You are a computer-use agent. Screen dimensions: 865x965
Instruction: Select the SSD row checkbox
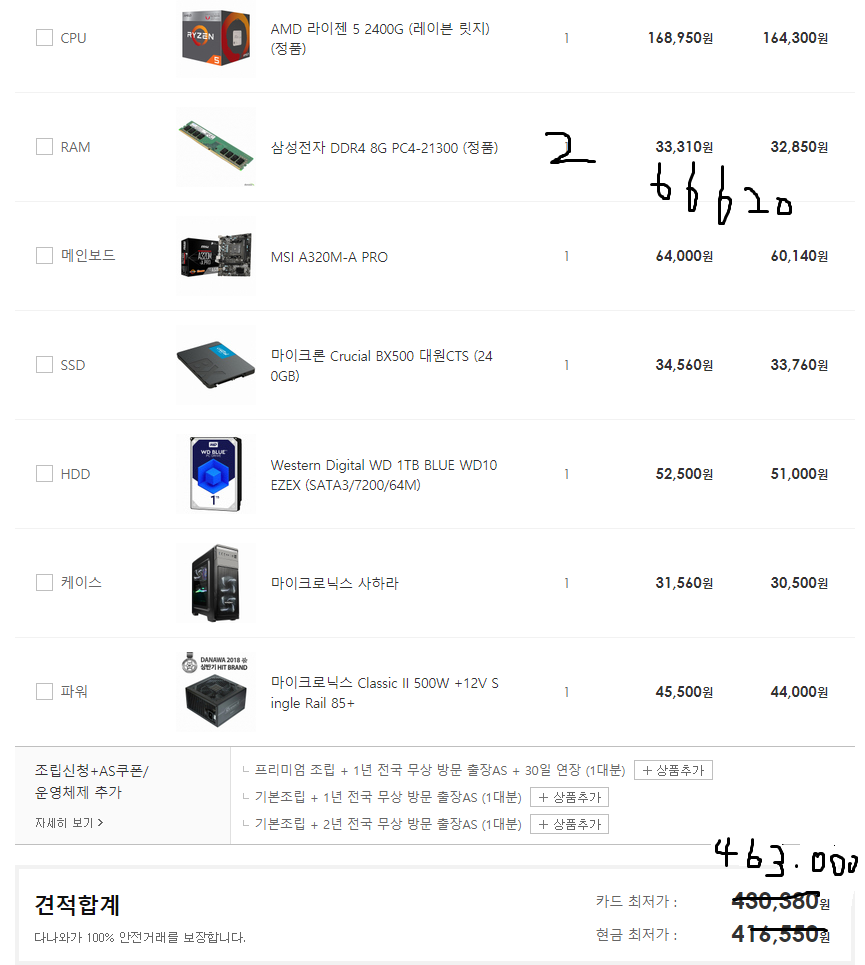pos(44,364)
